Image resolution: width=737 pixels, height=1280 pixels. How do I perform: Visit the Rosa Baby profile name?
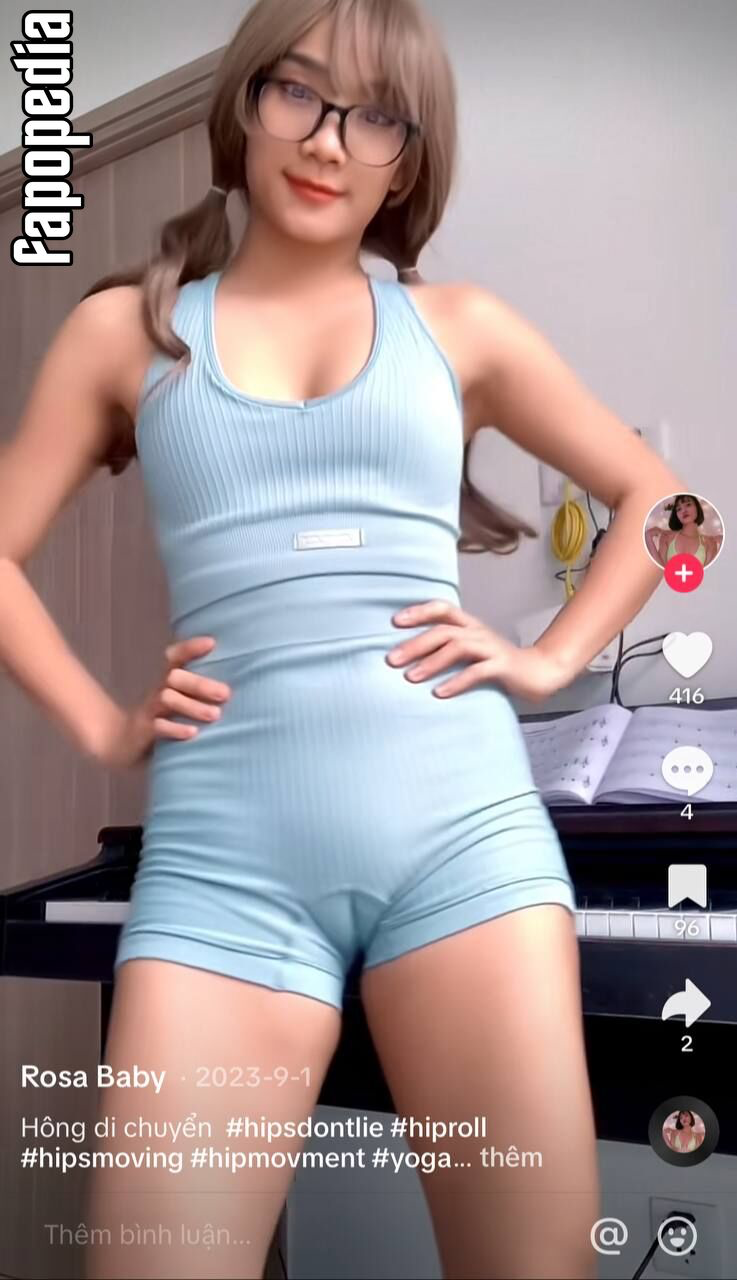[x=93, y=1077]
